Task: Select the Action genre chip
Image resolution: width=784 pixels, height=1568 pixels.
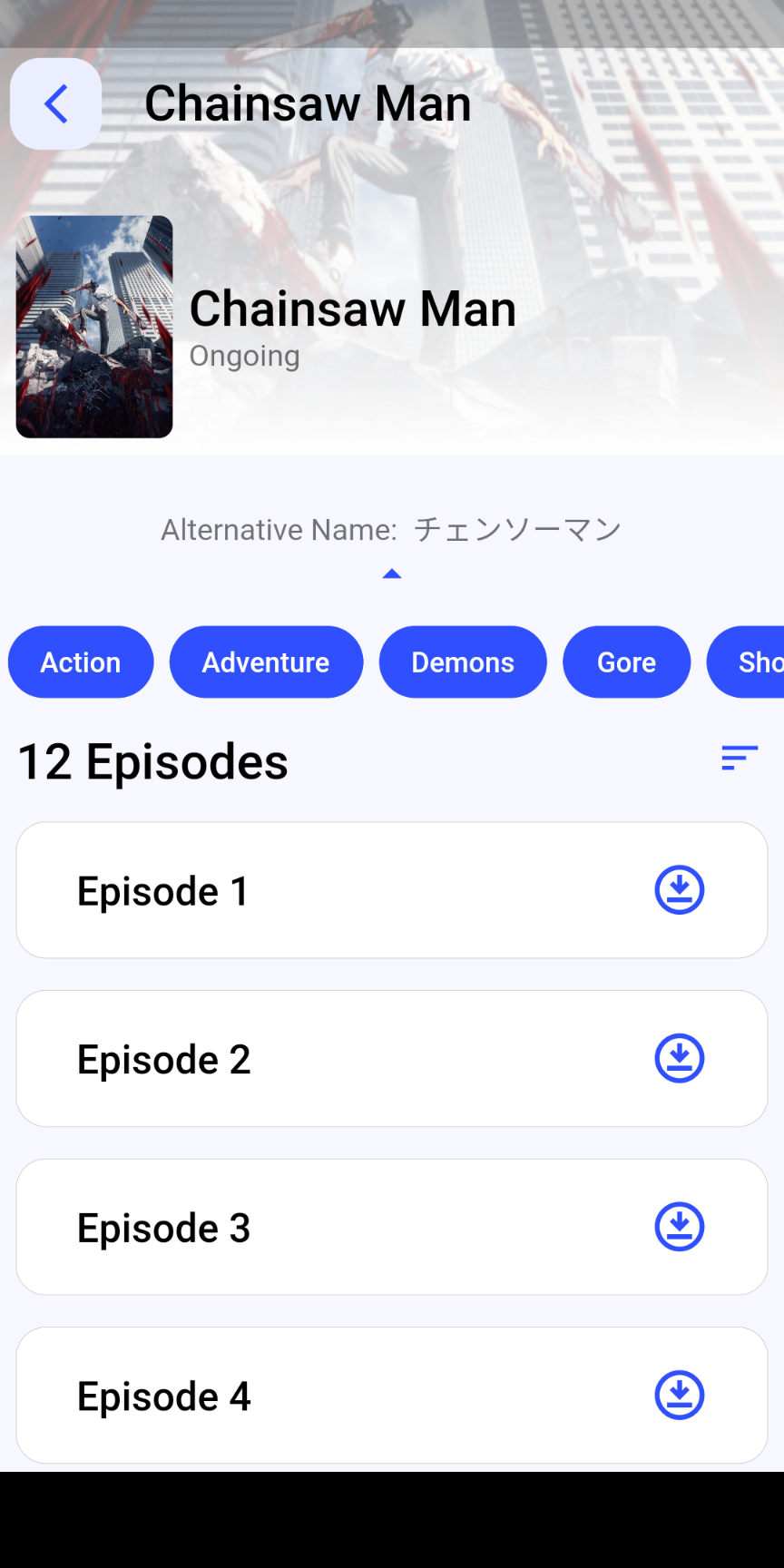Action: (x=81, y=662)
